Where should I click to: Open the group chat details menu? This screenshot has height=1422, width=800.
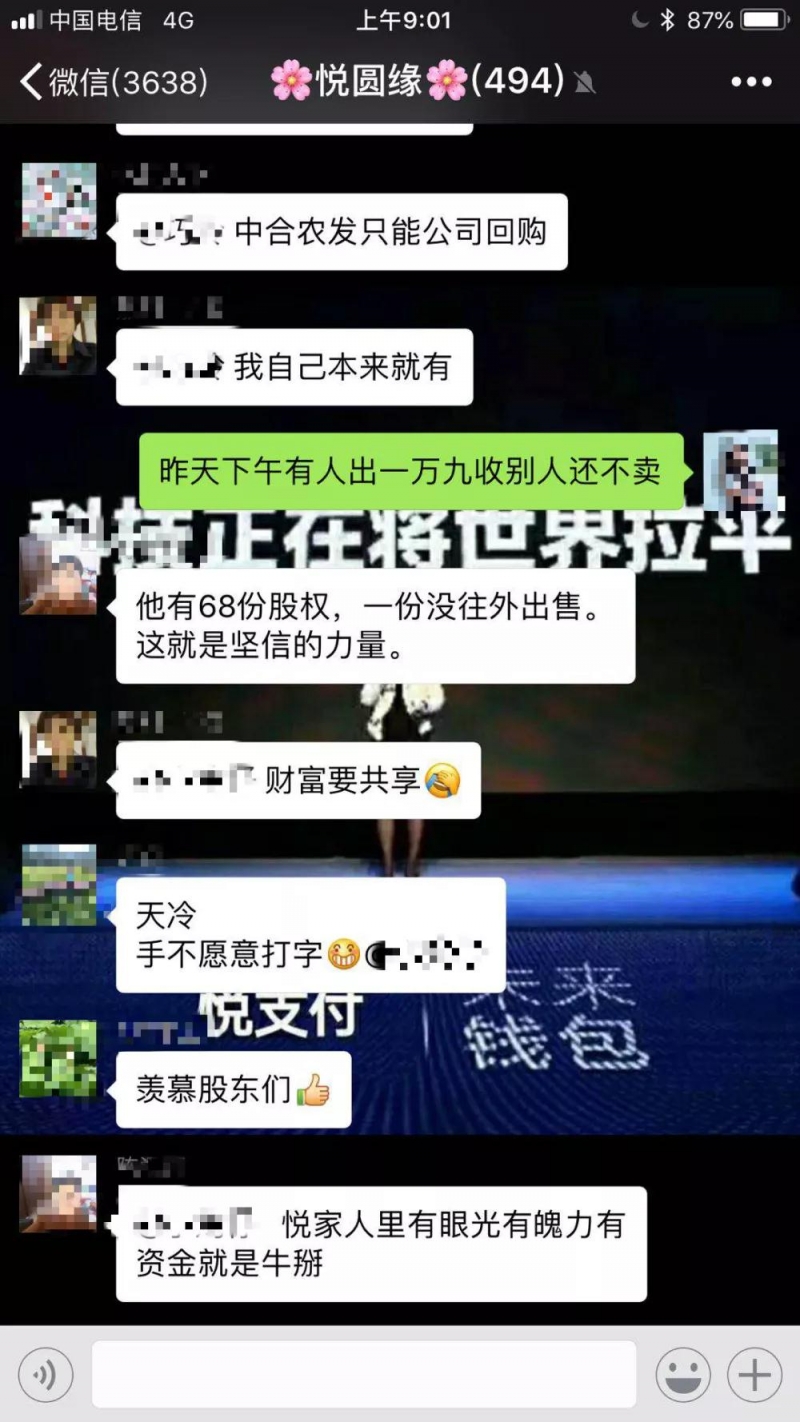pyautogui.click(x=751, y=82)
